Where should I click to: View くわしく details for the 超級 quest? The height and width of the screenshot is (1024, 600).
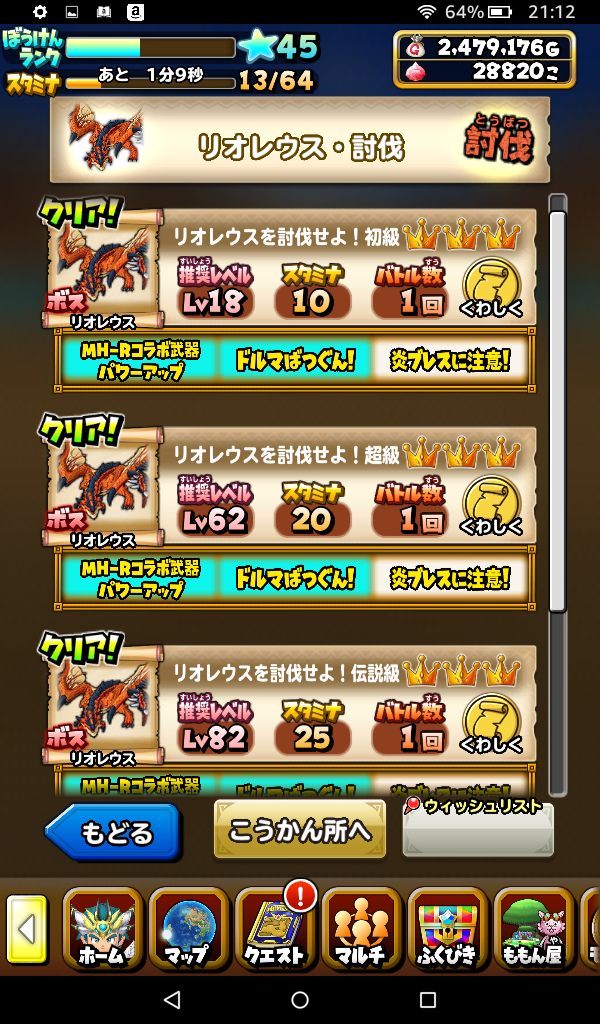492,505
